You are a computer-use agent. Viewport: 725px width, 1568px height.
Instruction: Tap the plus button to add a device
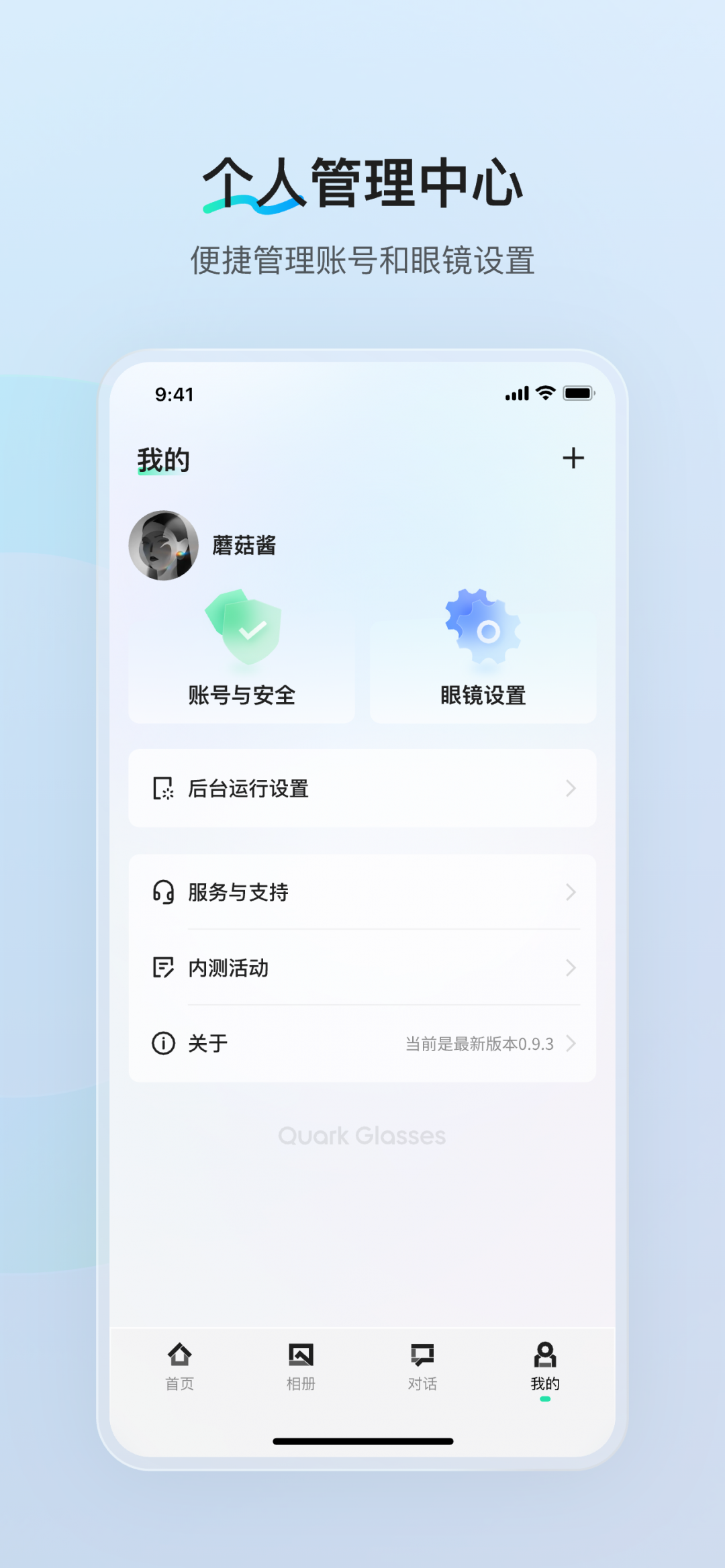coord(575,458)
